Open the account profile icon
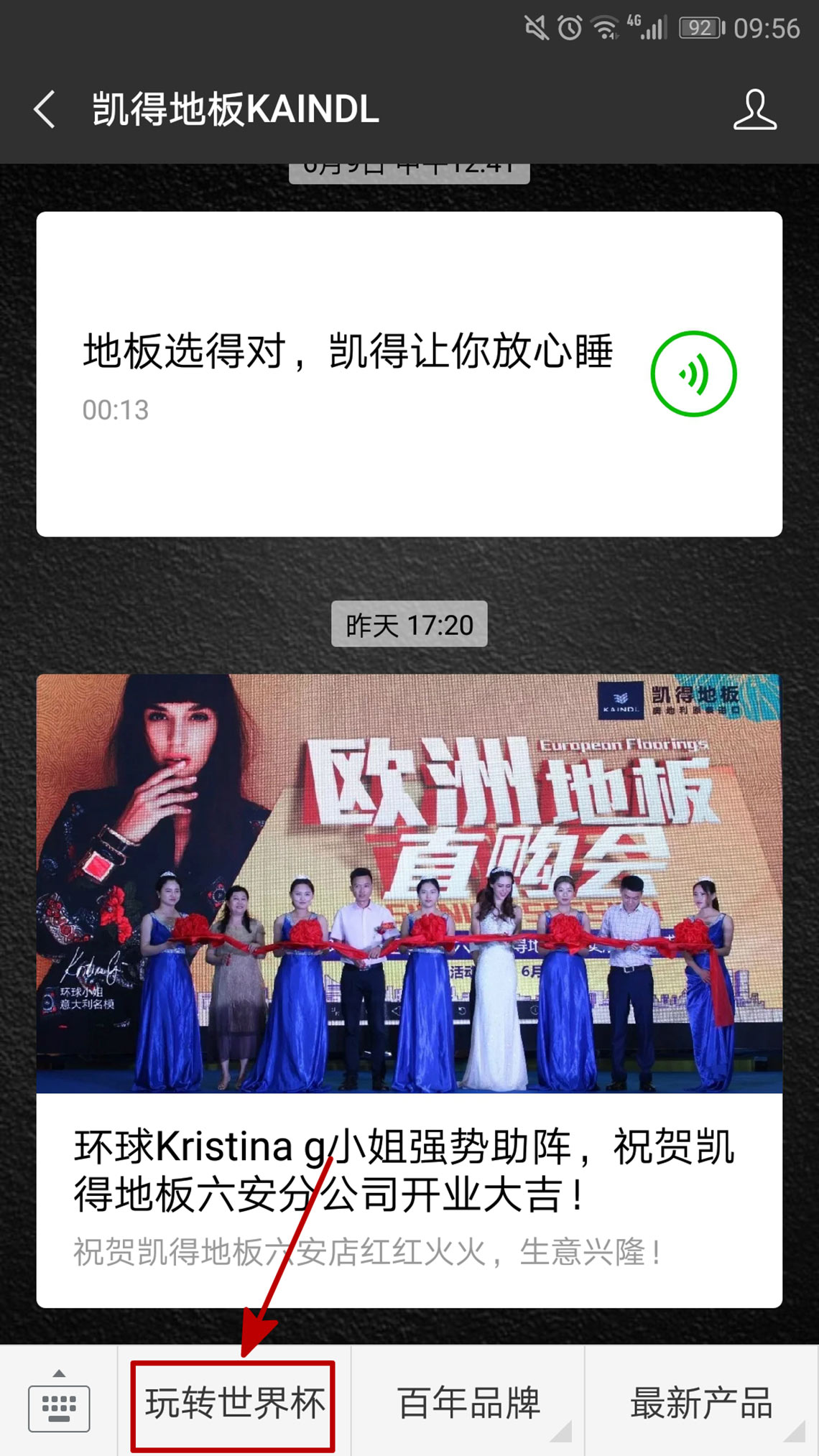The height and width of the screenshot is (1456, 819). click(x=754, y=110)
